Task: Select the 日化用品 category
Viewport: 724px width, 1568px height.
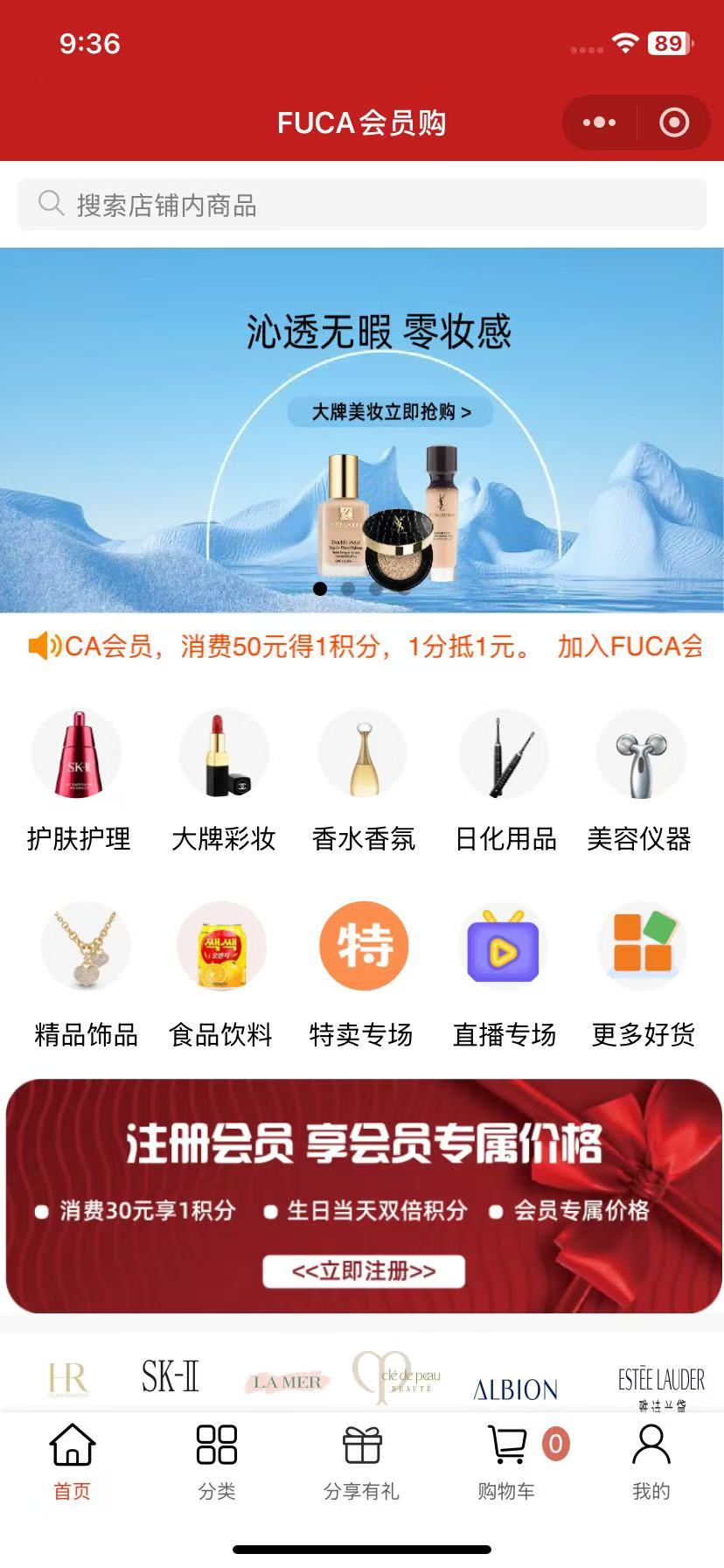Action: coord(505,779)
